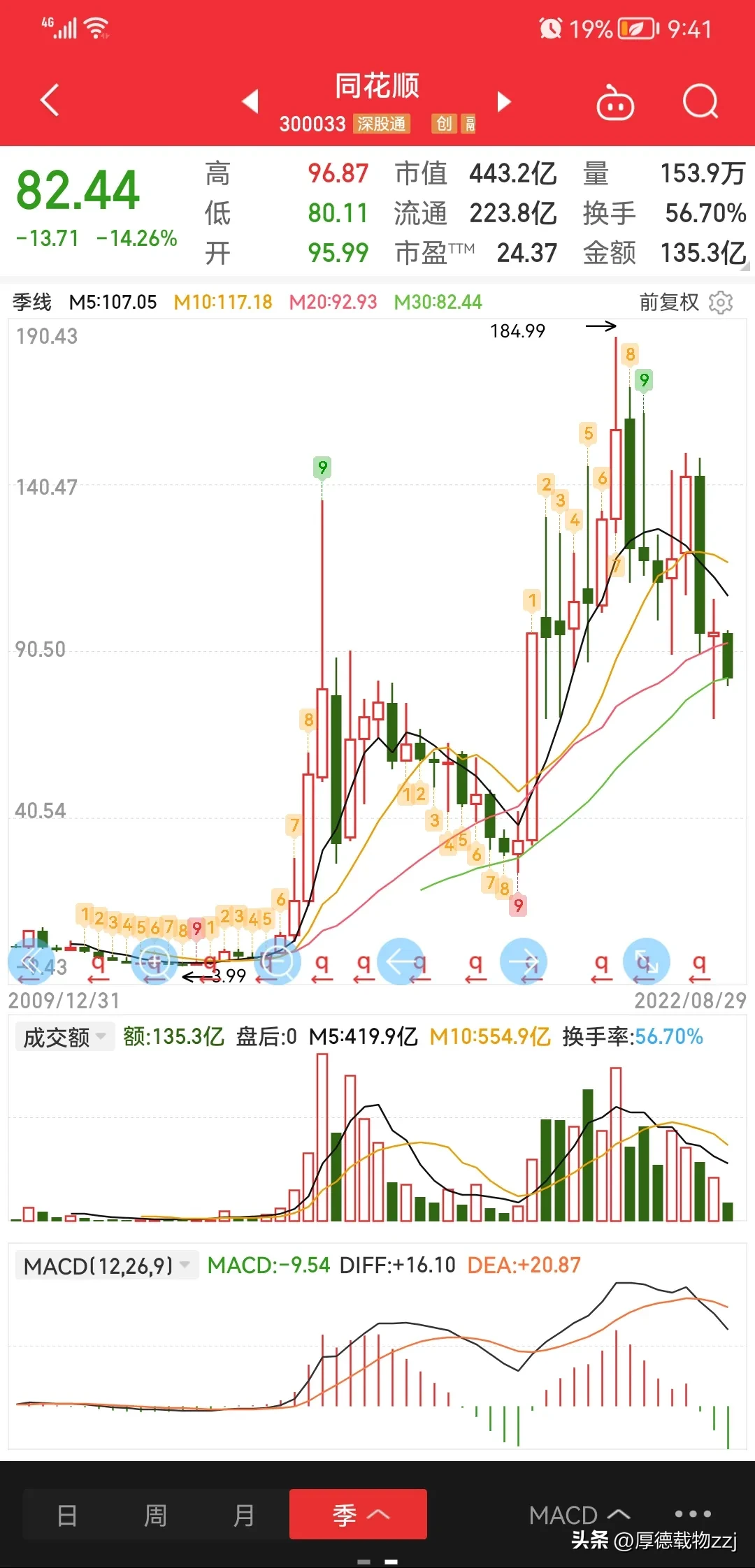Image resolution: width=755 pixels, height=1568 pixels.
Task: Open more options in bottom bar
Action: tap(692, 1513)
